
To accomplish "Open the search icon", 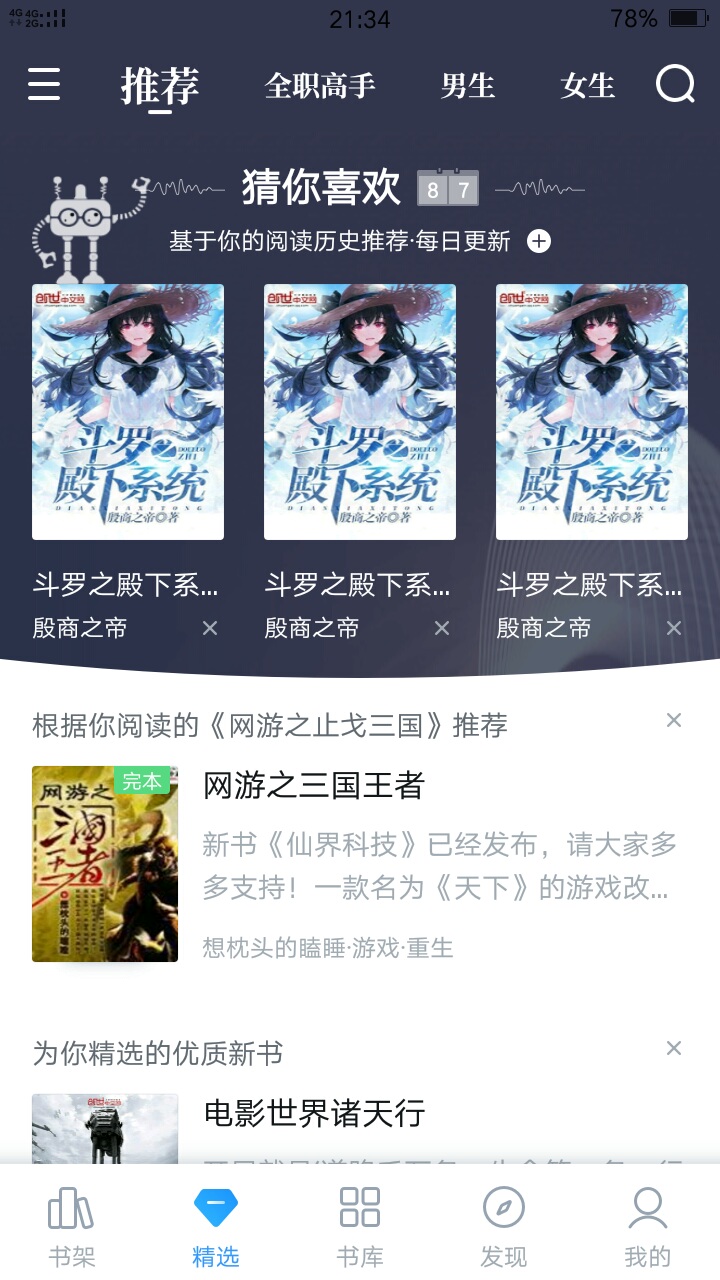I will pos(675,85).
